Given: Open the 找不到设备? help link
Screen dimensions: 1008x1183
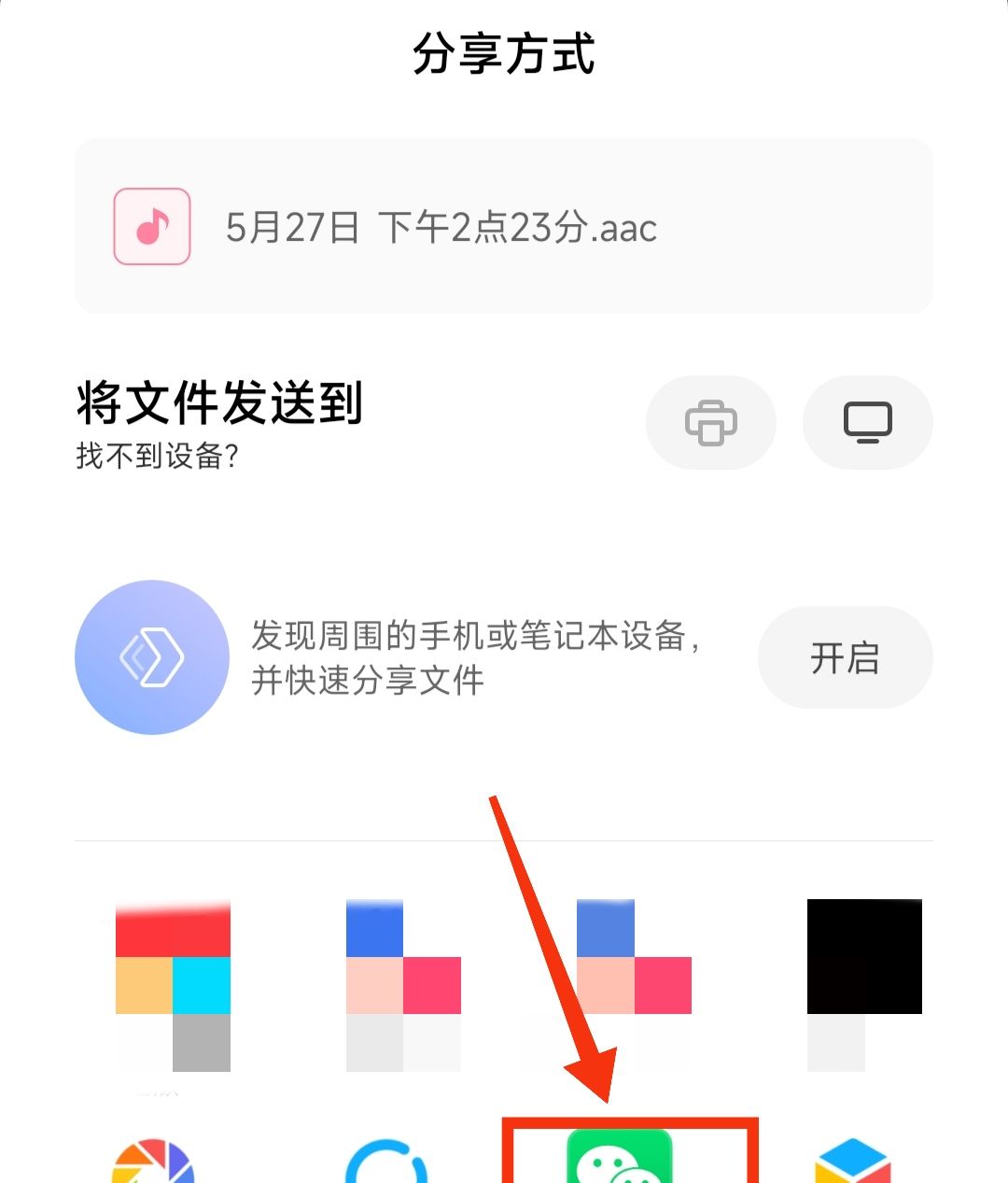Looking at the screenshot, I should (x=158, y=457).
